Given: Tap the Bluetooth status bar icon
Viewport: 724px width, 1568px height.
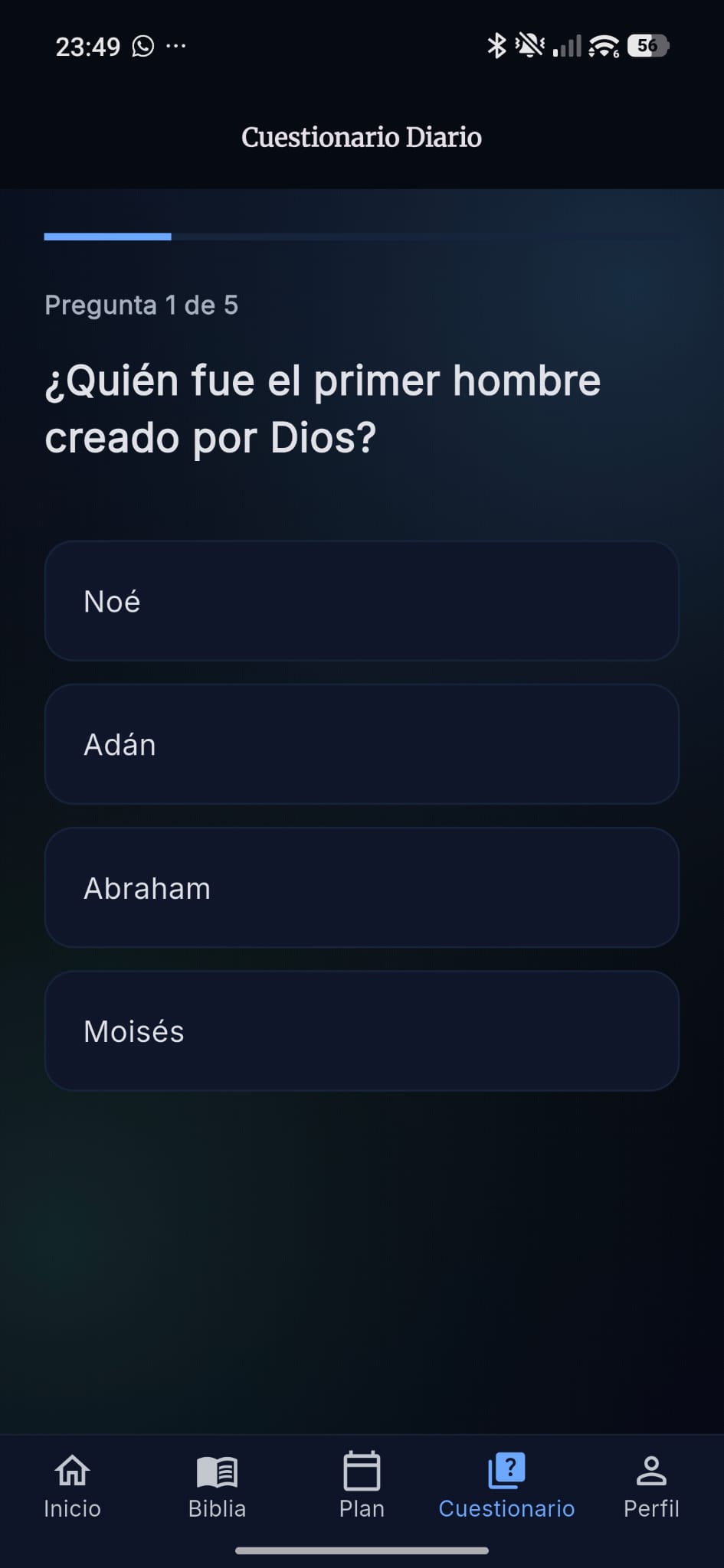Looking at the screenshot, I should pos(497,45).
